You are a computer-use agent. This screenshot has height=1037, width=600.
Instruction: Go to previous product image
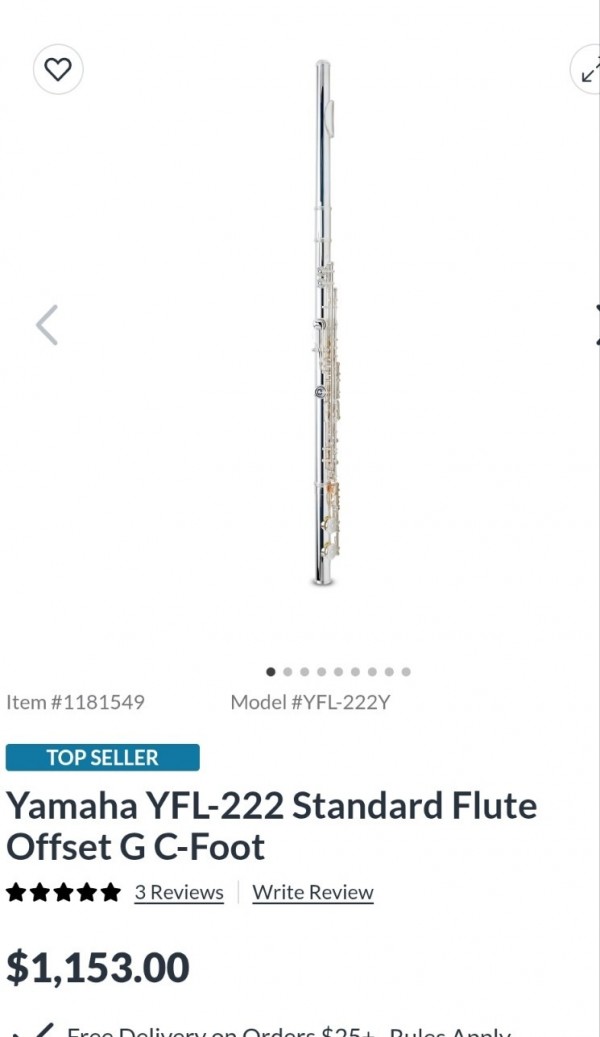point(47,325)
